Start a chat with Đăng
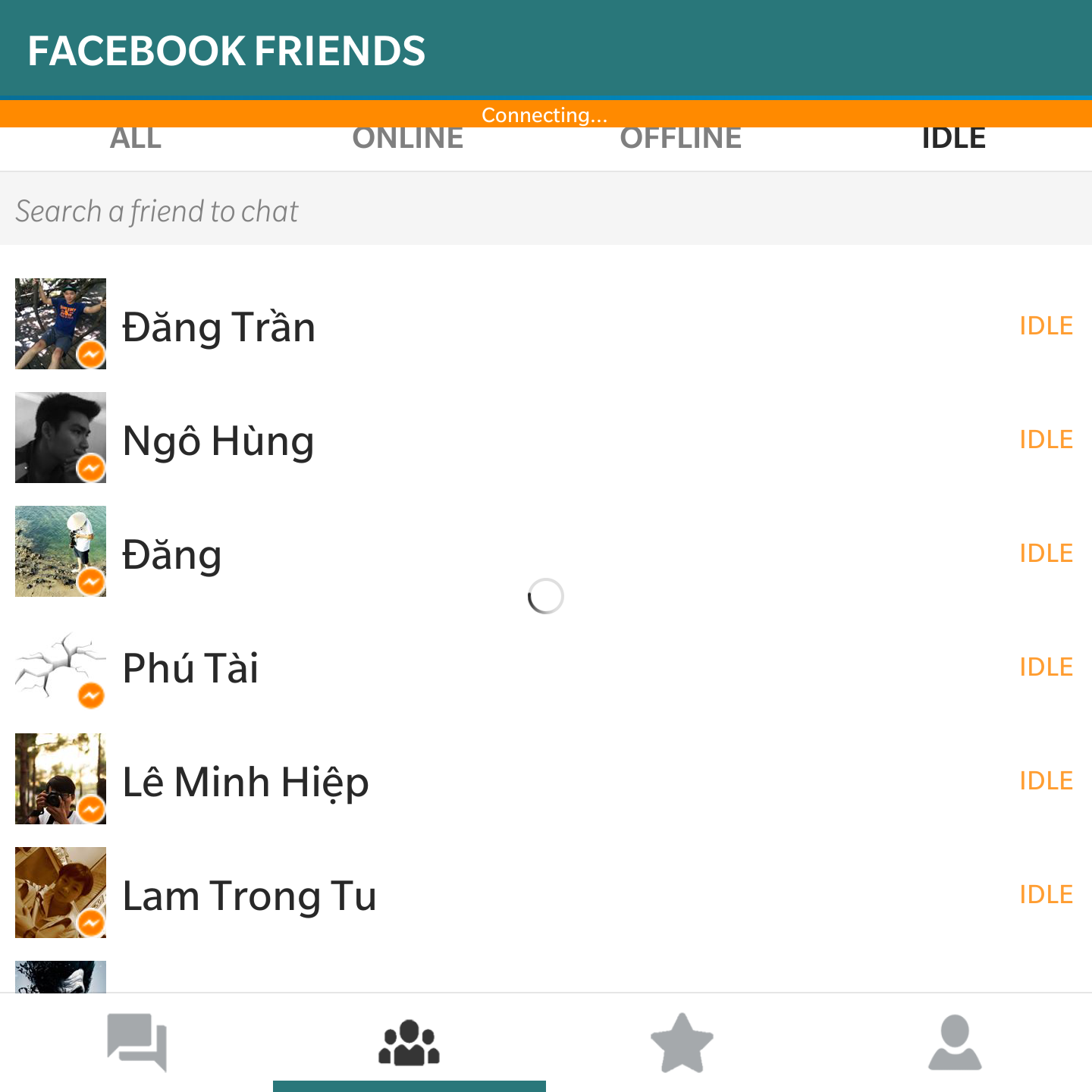Image resolution: width=1092 pixels, height=1092 pixels. (172, 554)
